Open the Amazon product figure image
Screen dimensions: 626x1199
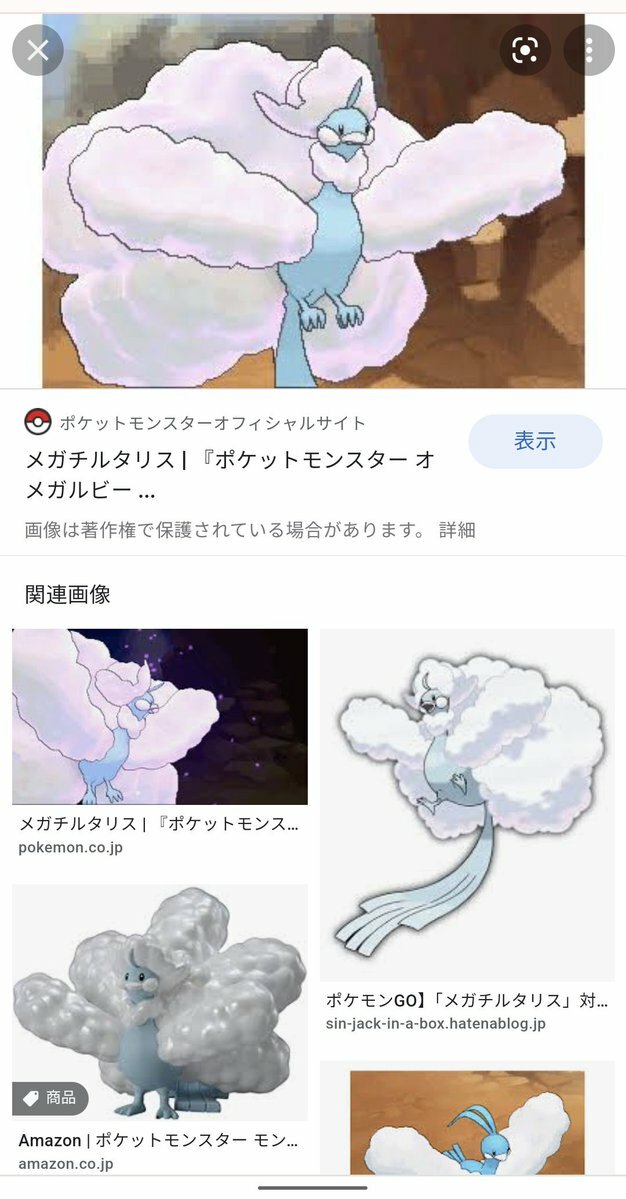[160, 1002]
